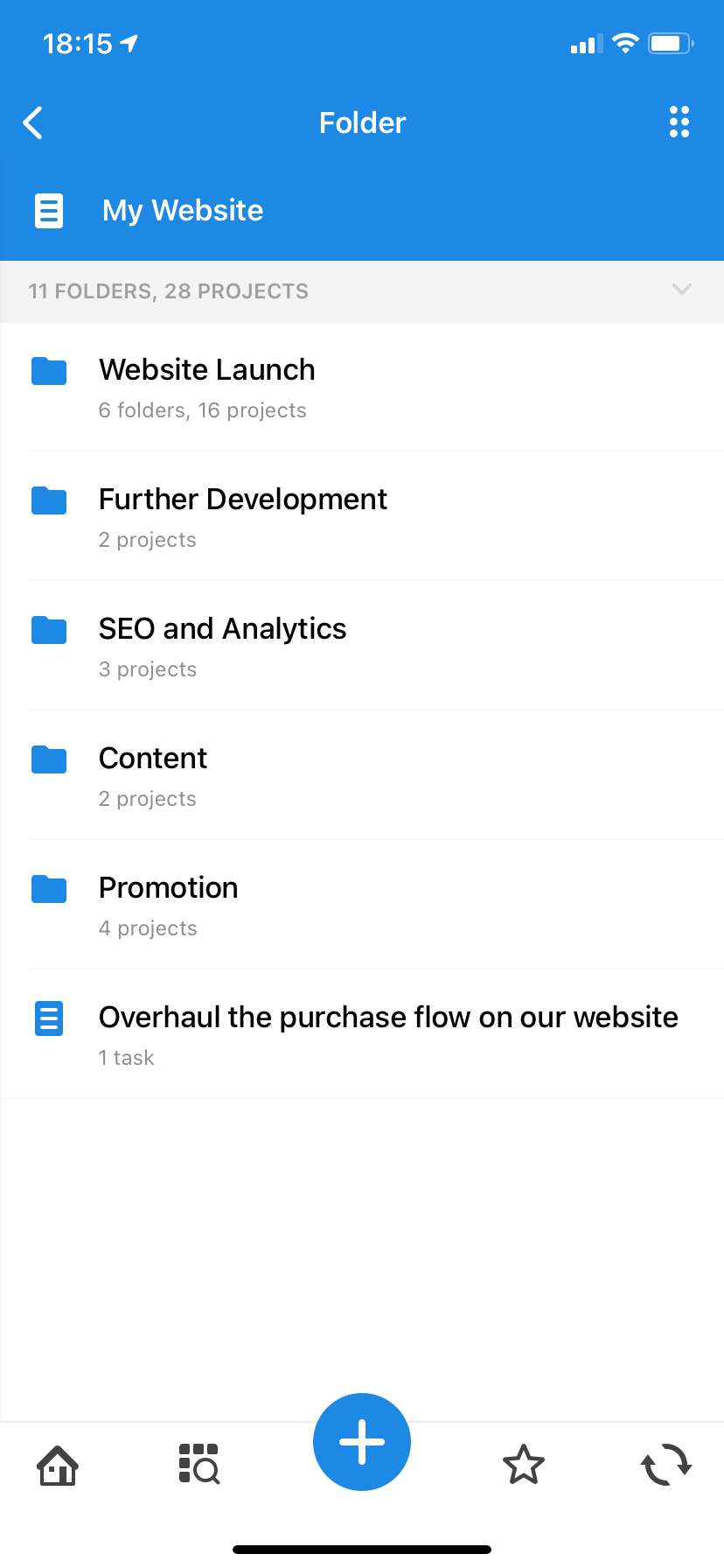Open the Overhaul the purchase flow project

[387, 1034]
